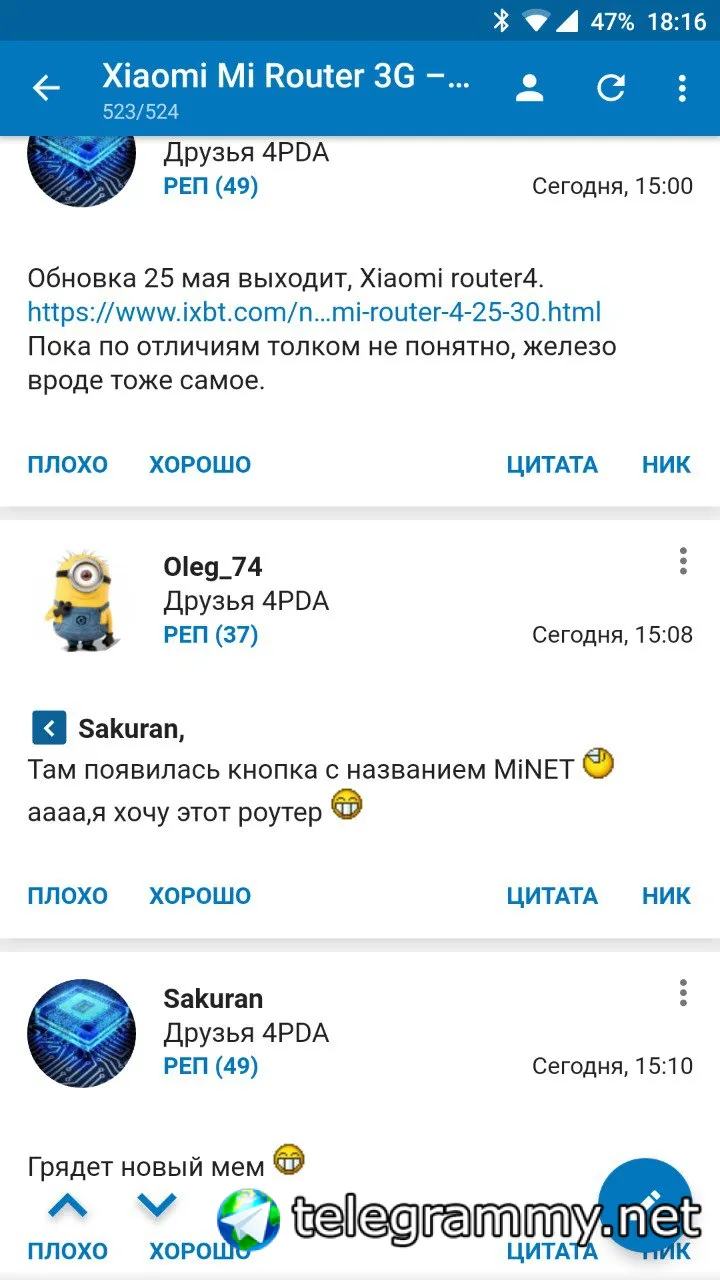Image resolution: width=720 pixels, height=1280 pixels.
Task: Open the profile icon in app bar
Action: pos(529,88)
